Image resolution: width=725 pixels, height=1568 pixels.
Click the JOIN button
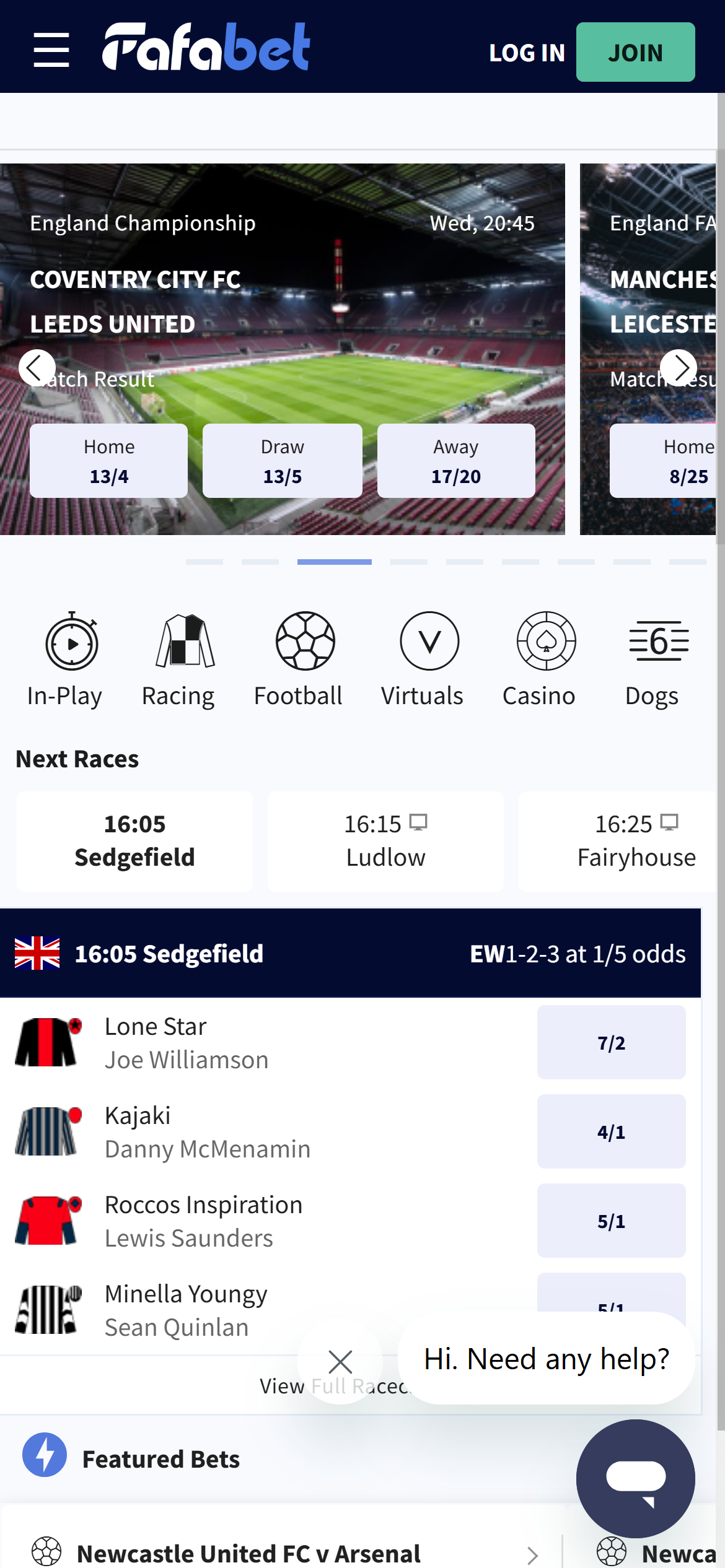(636, 53)
